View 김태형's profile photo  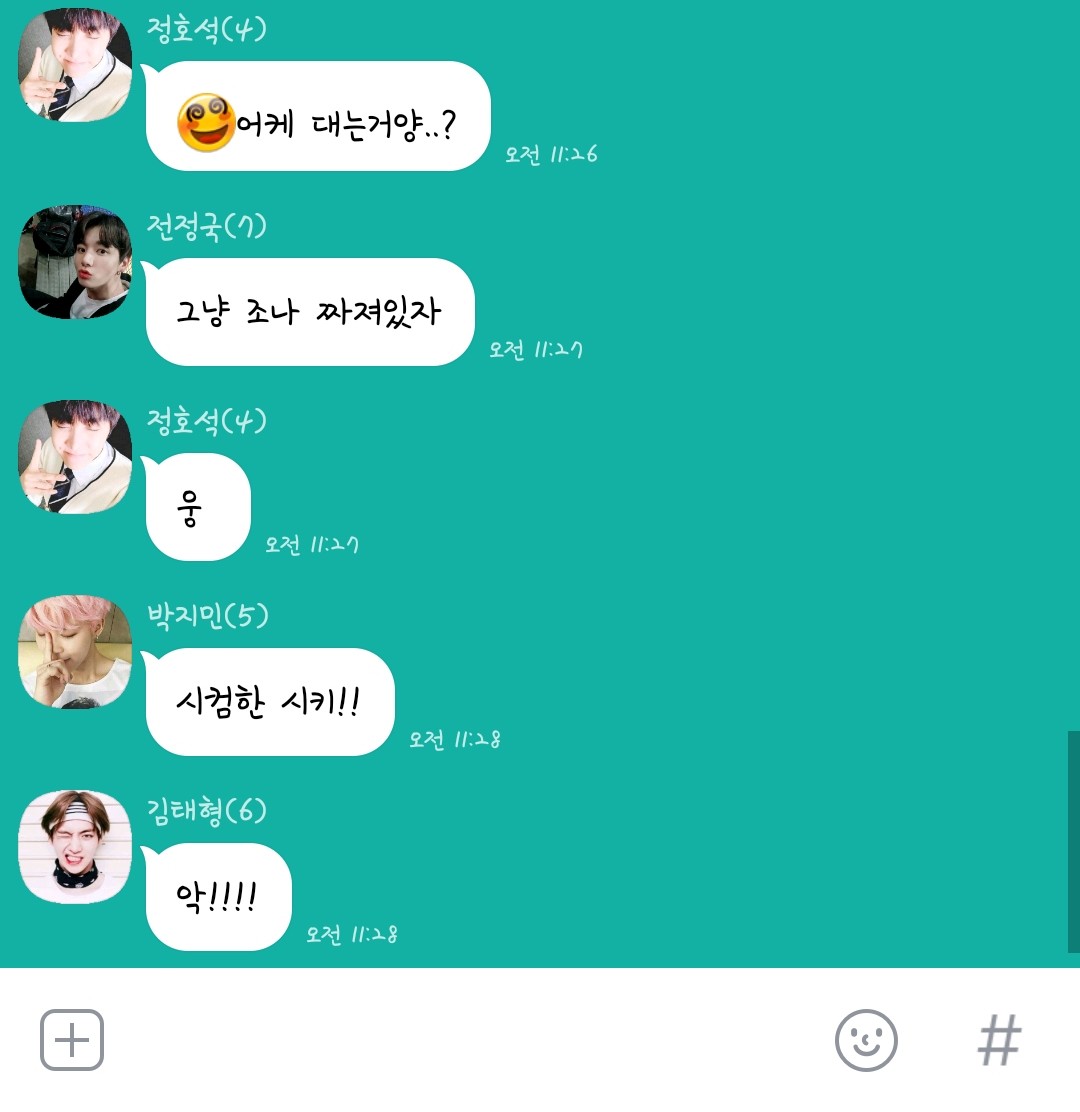75,846
